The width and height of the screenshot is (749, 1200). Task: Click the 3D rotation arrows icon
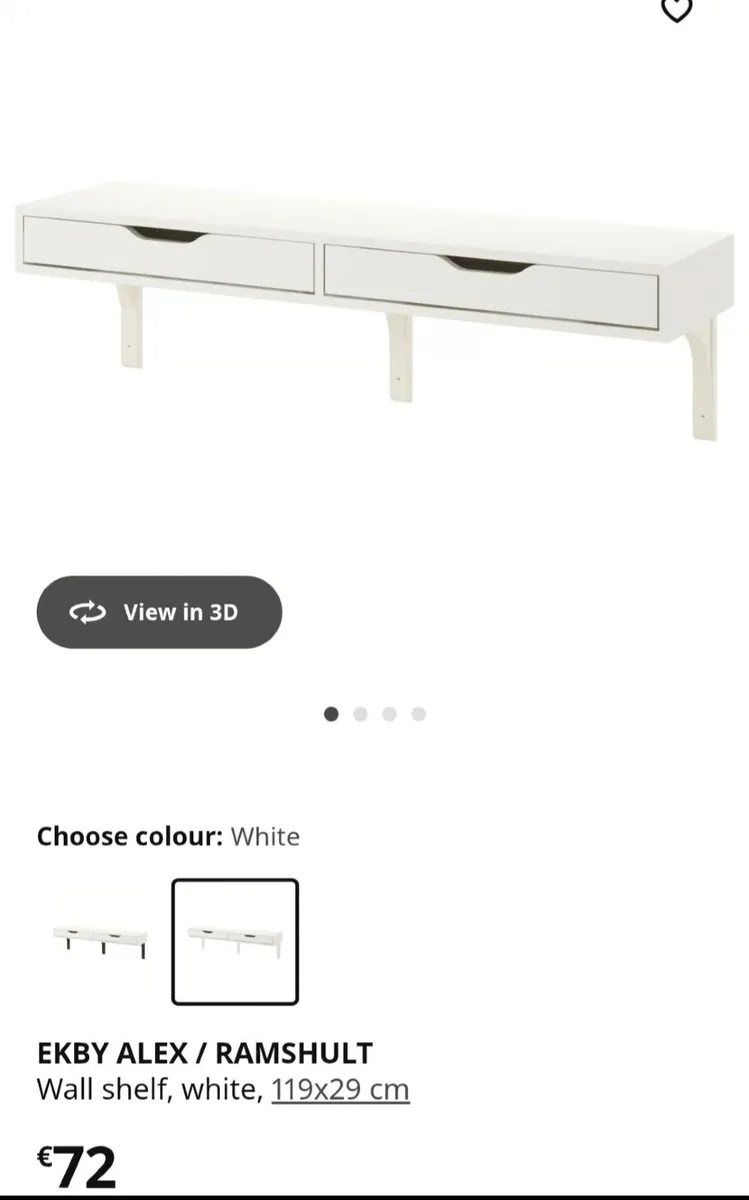87,612
